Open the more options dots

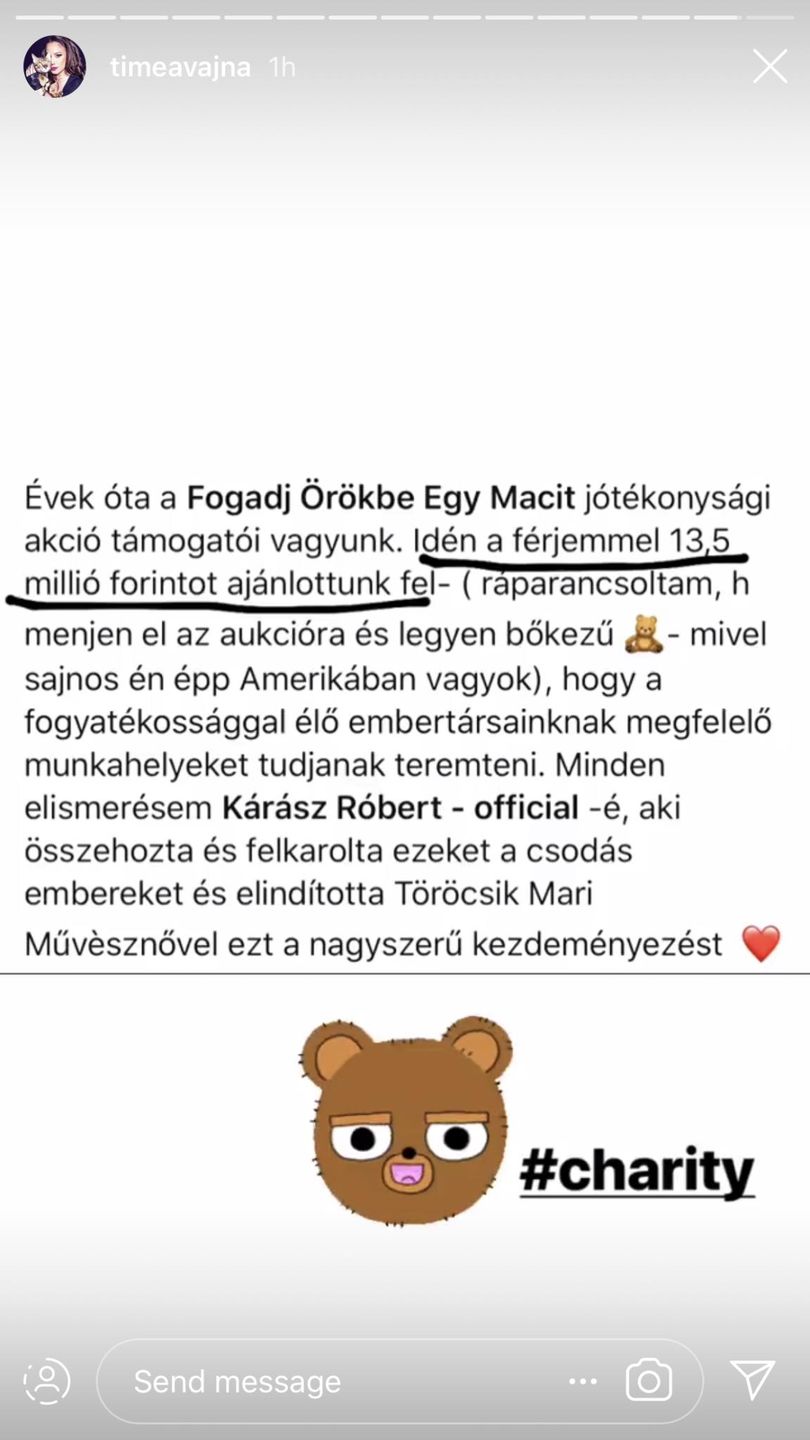click(583, 1382)
